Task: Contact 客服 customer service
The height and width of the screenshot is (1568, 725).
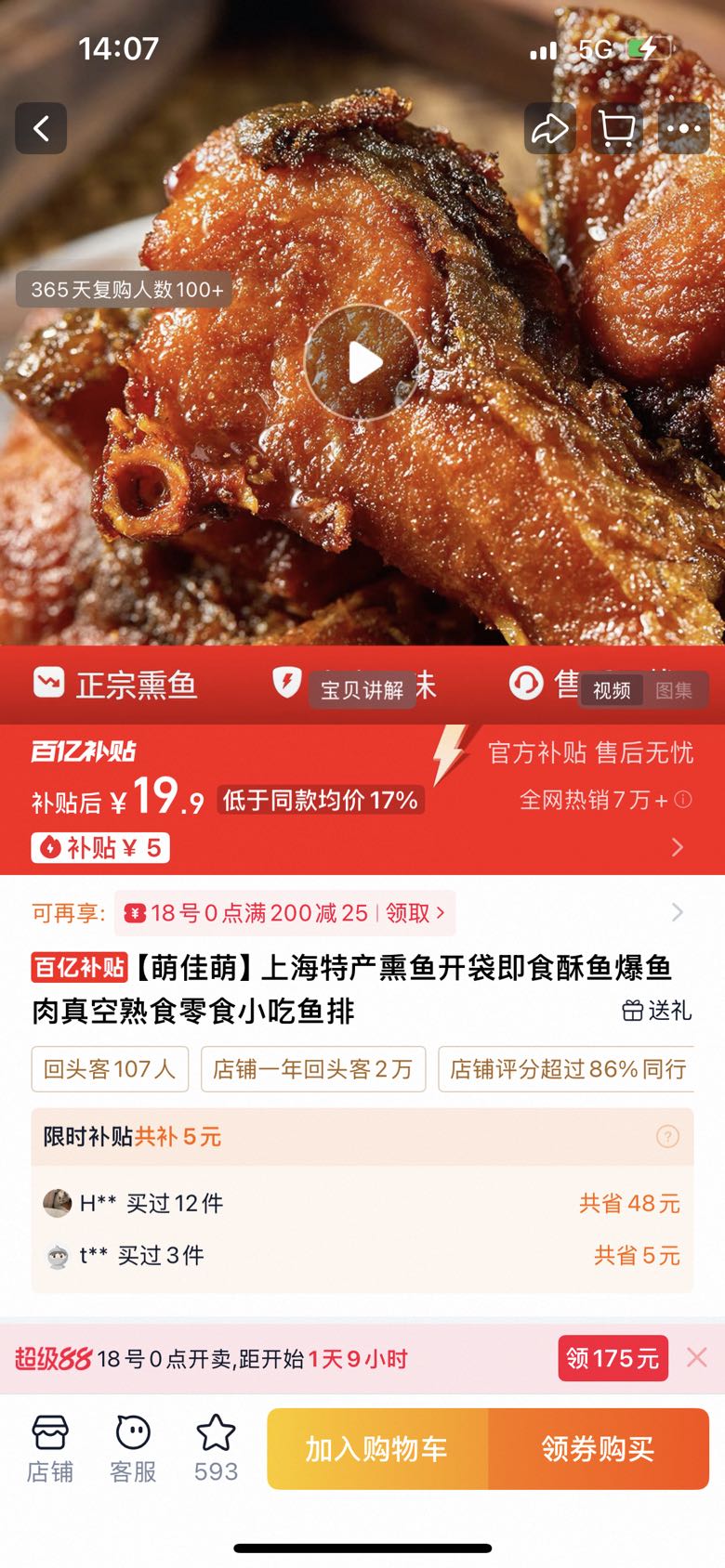Action: 133,1449
